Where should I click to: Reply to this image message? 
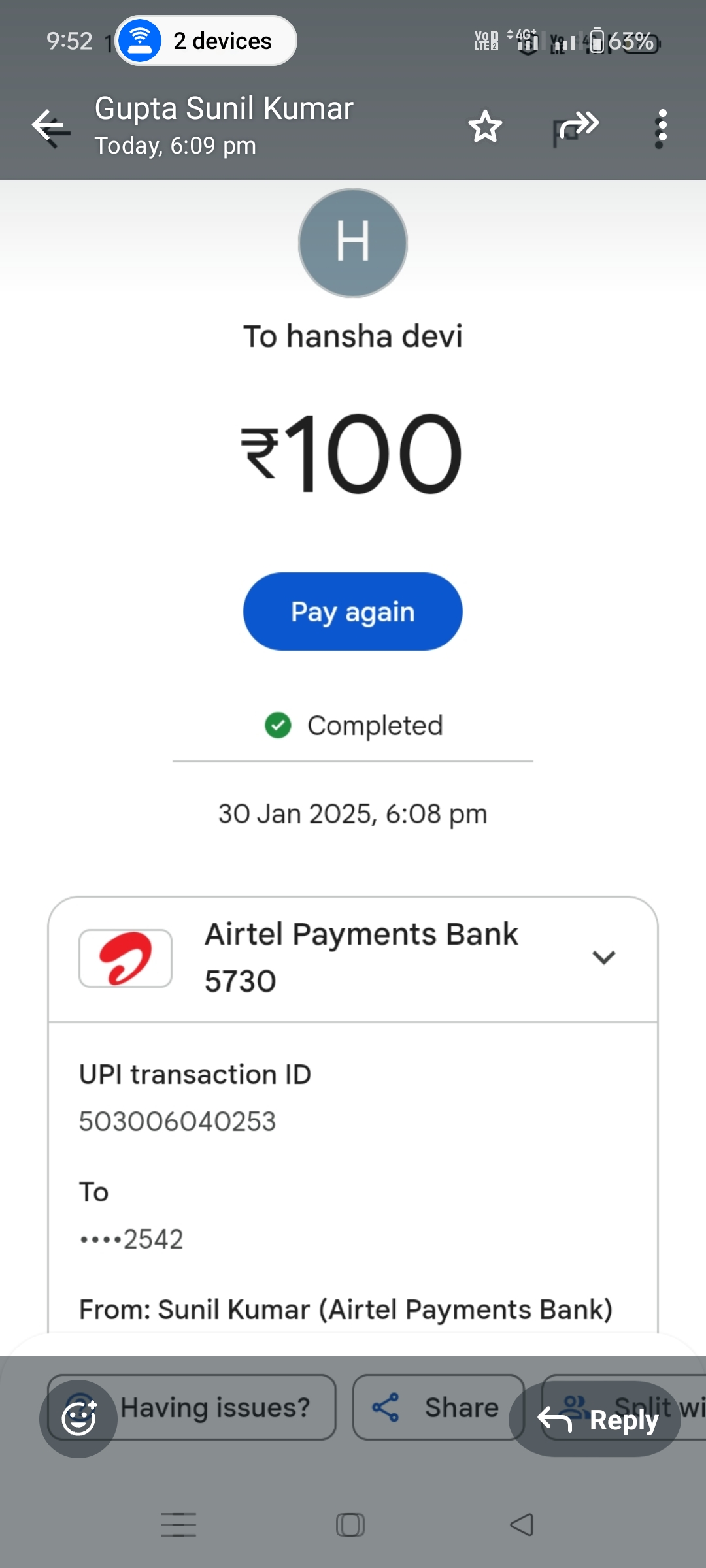pyautogui.click(x=596, y=1419)
